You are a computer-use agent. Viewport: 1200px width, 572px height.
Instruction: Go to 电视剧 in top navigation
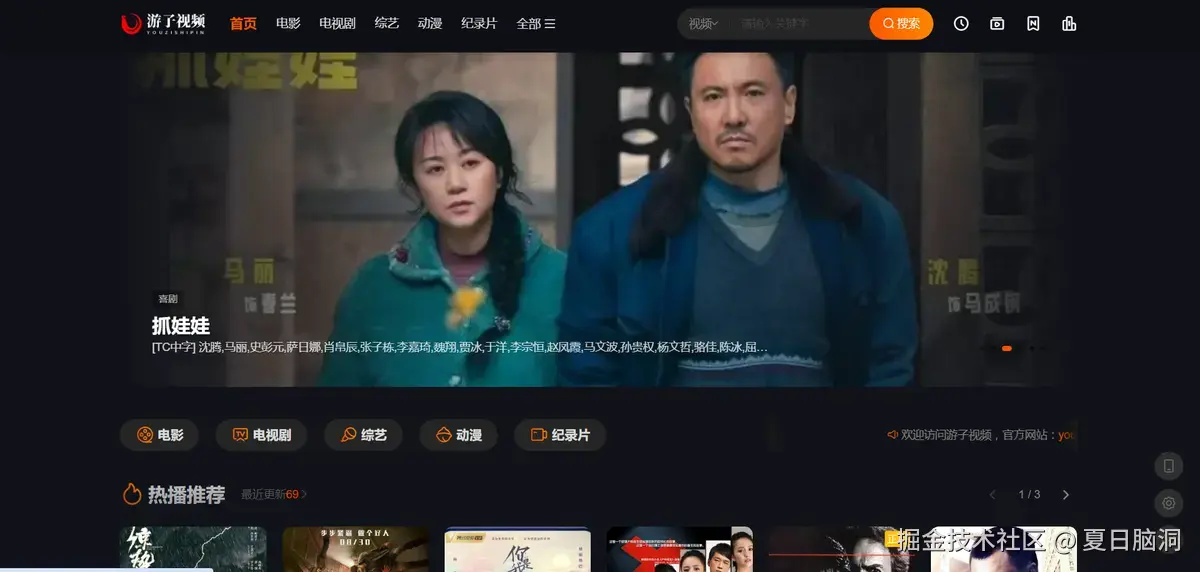(337, 23)
